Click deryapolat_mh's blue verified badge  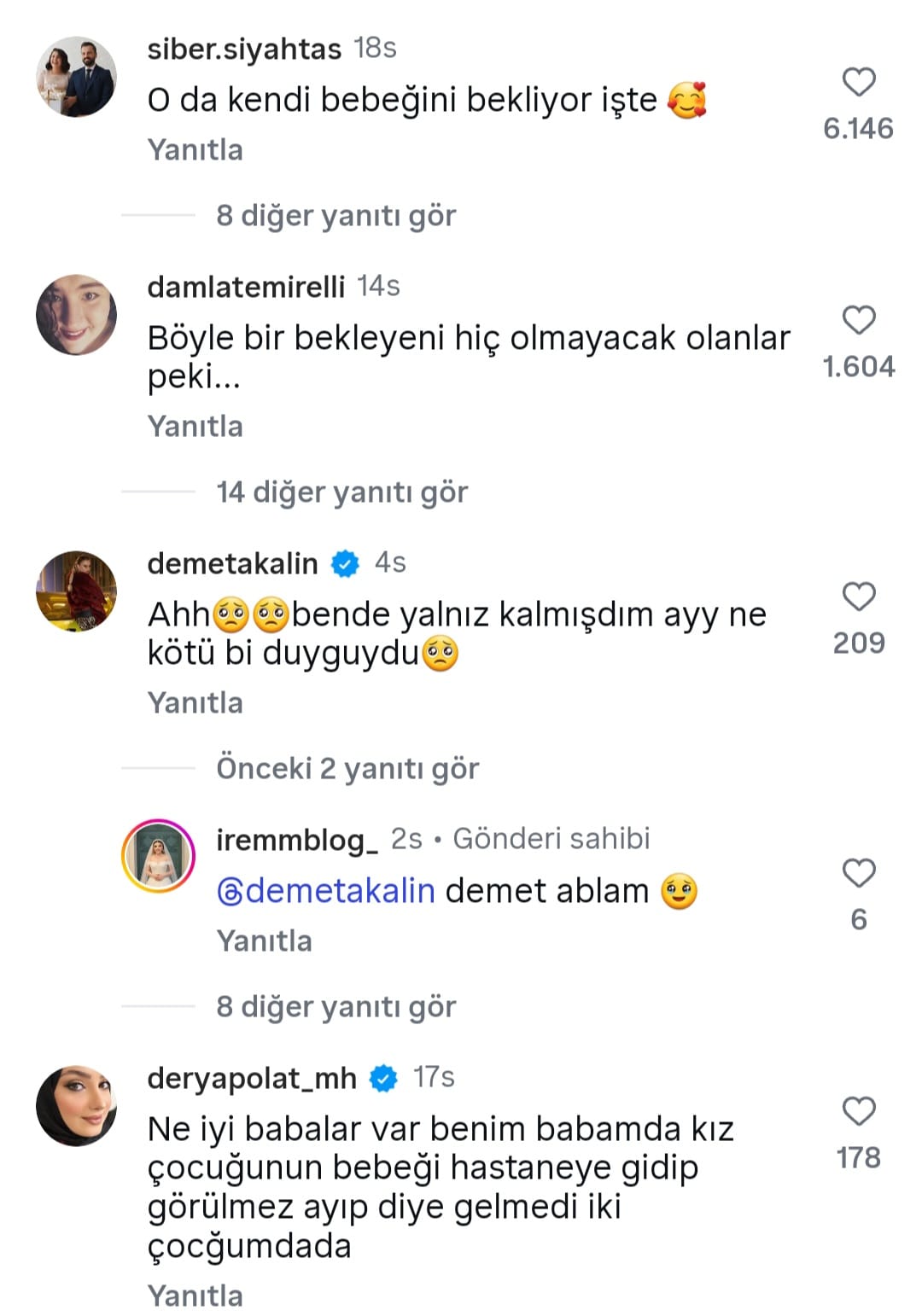click(x=383, y=1078)
